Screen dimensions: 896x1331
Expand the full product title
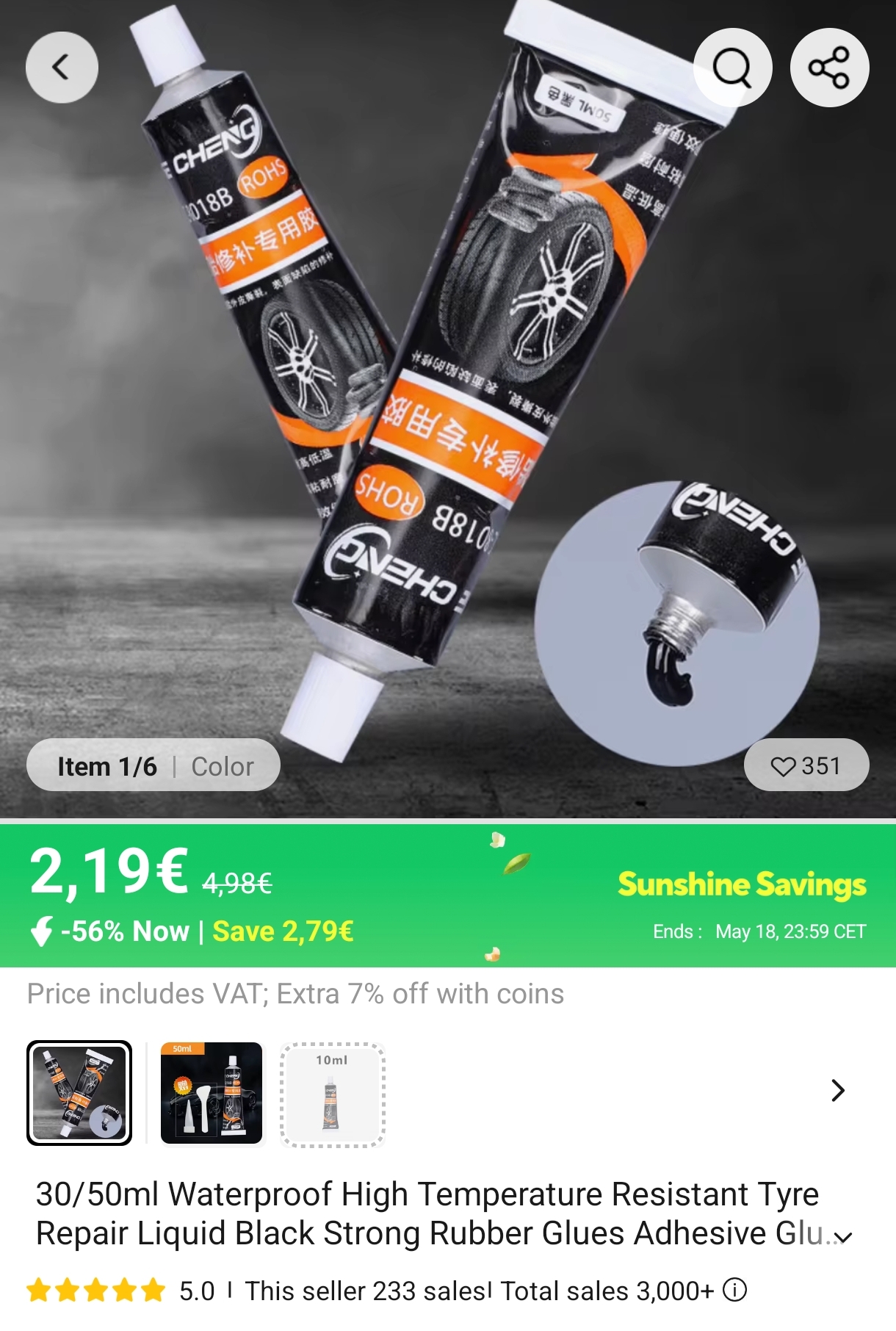pyautogui.click(x=843, y=1238)
